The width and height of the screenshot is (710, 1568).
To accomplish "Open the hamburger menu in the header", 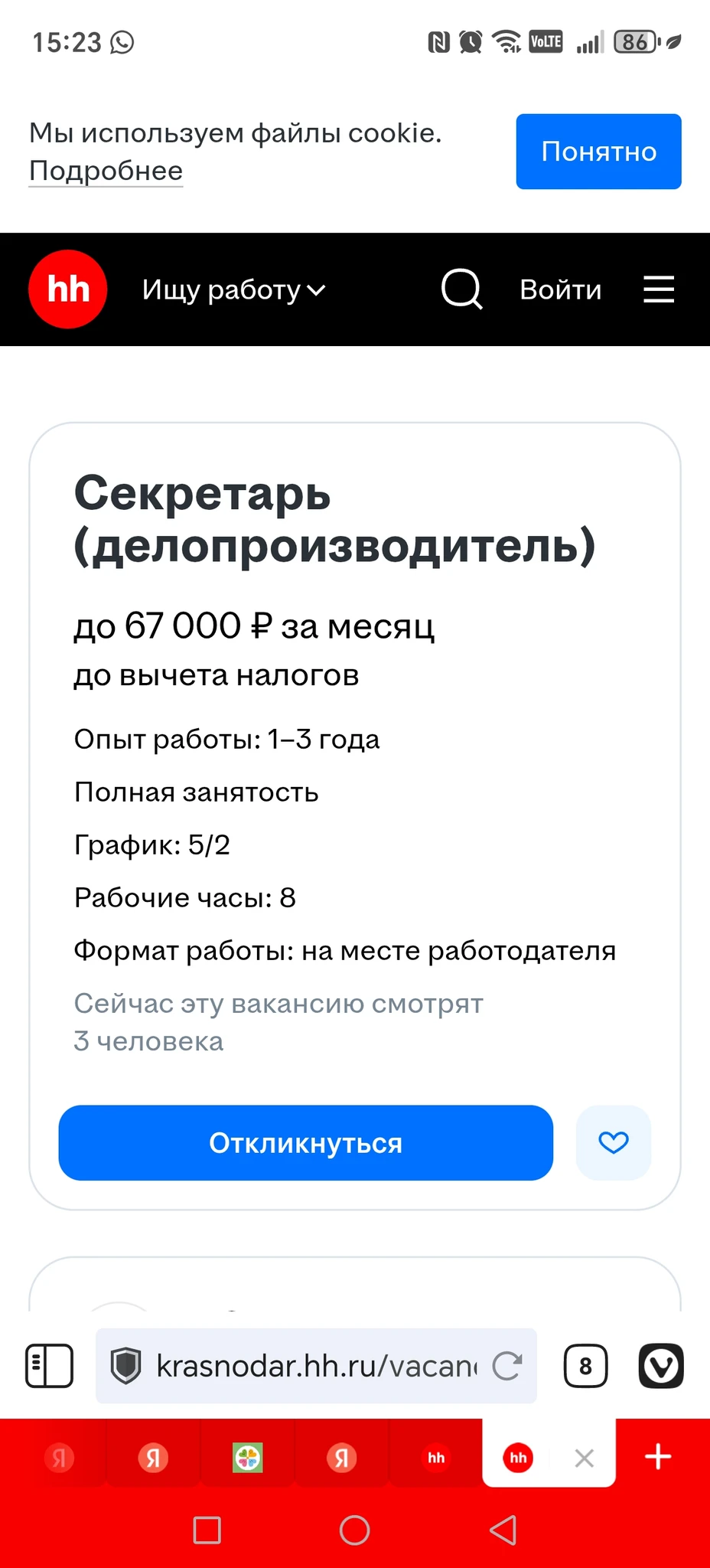I will pos(658,289).
